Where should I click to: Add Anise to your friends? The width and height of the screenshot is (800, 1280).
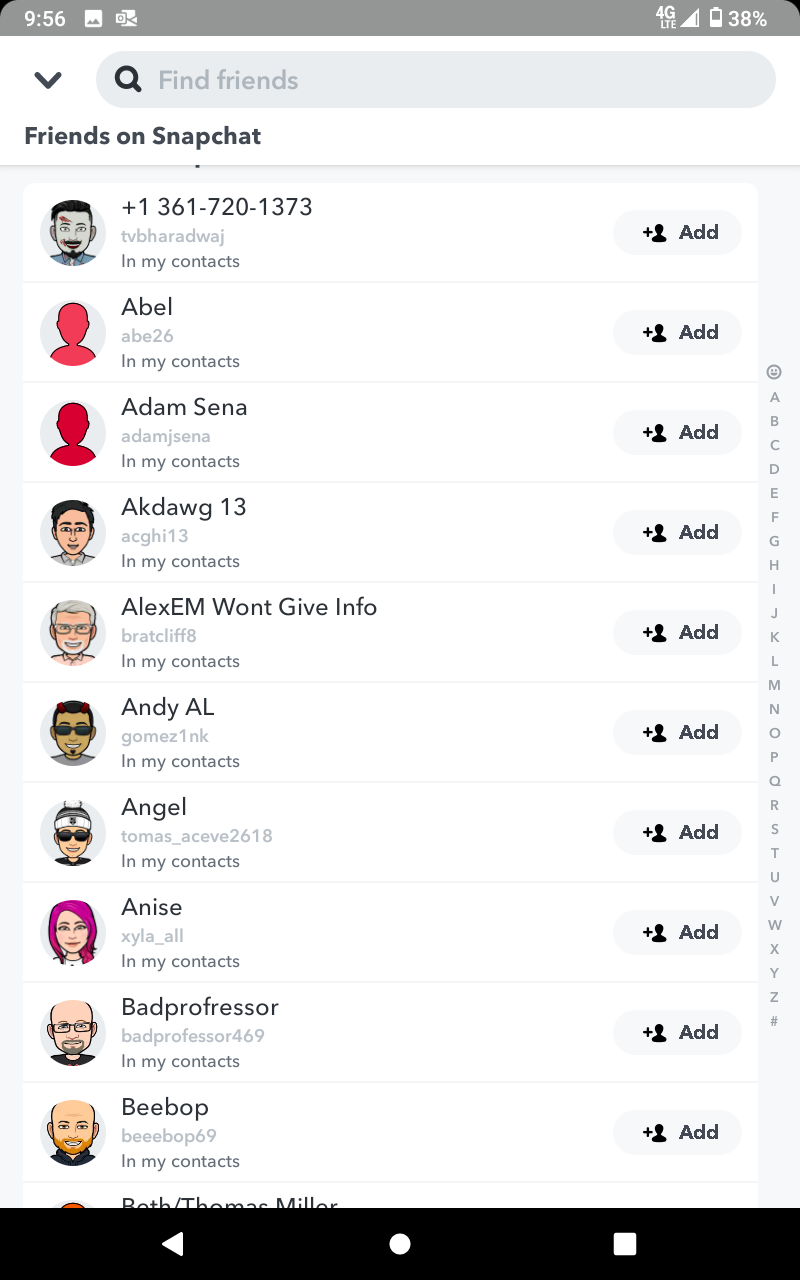678,932
